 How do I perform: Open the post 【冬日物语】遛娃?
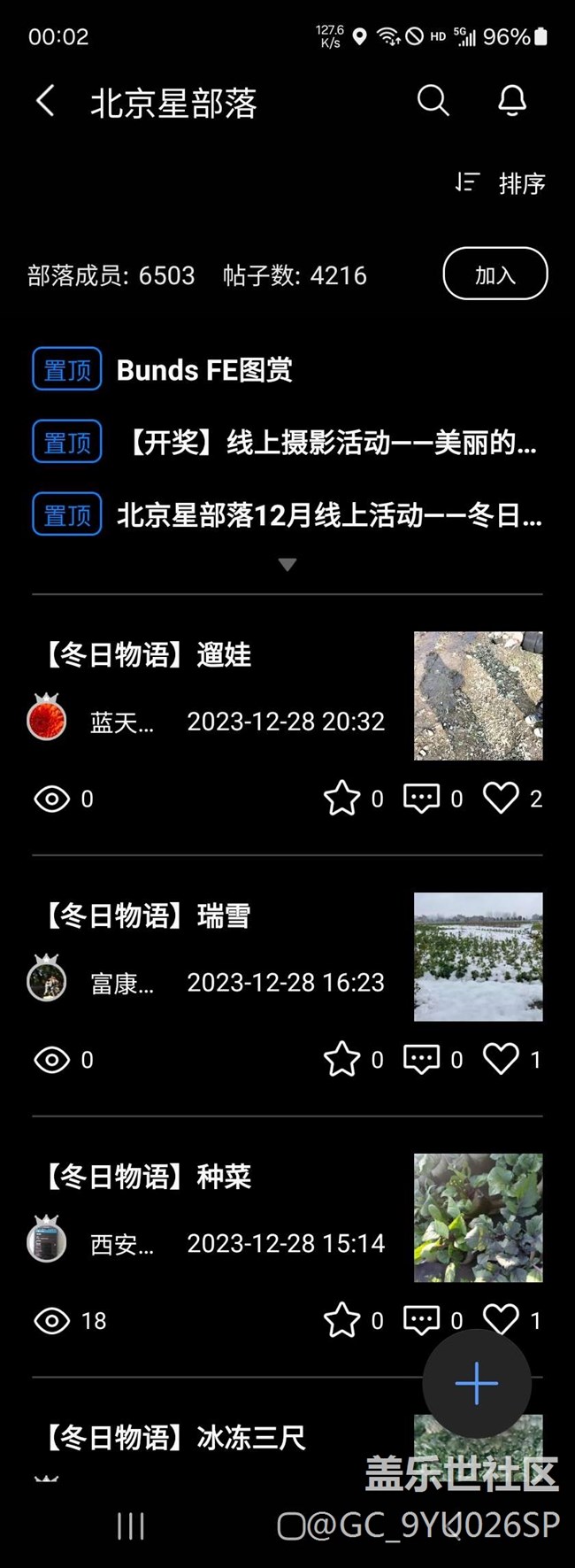[x=149, y=655]
